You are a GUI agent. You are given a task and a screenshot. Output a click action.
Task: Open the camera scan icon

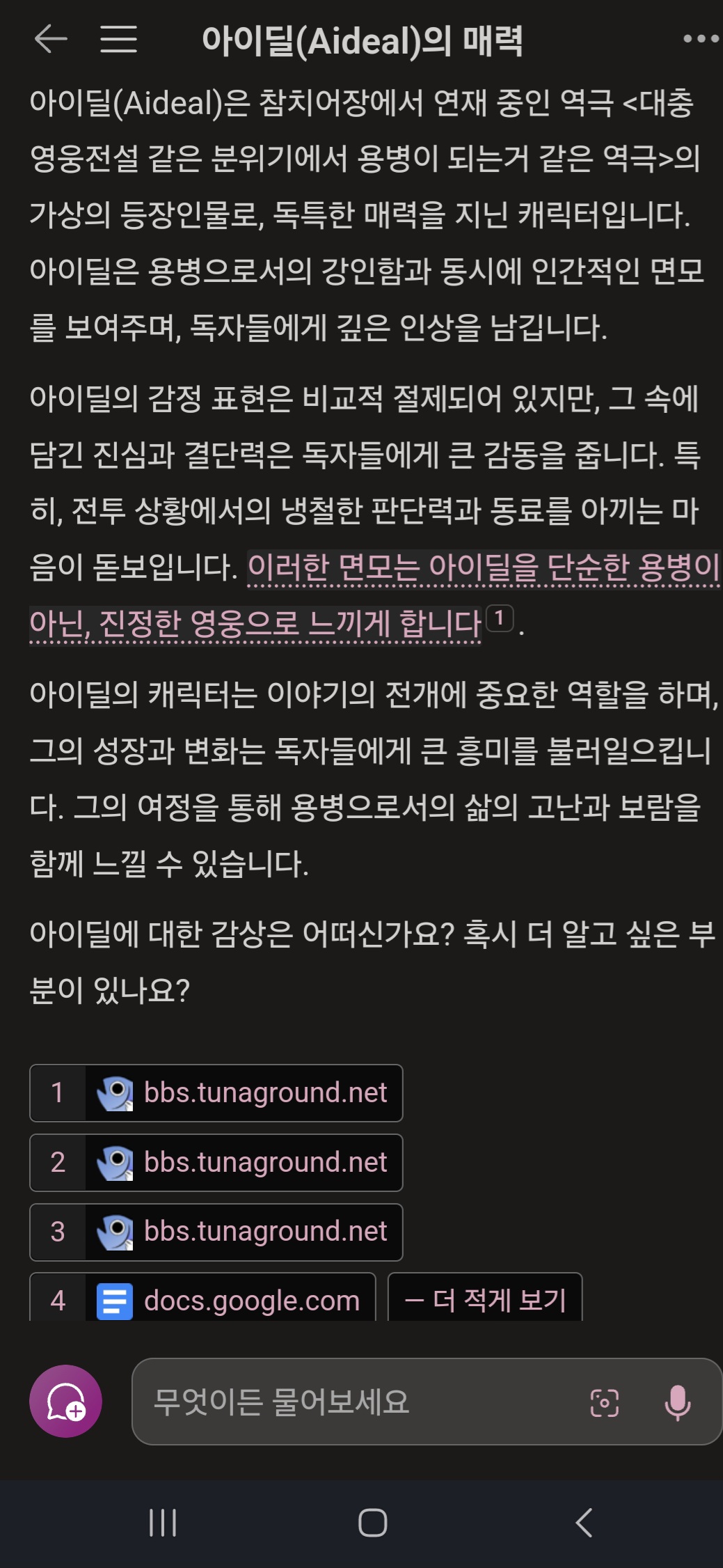coord(604,1402)
